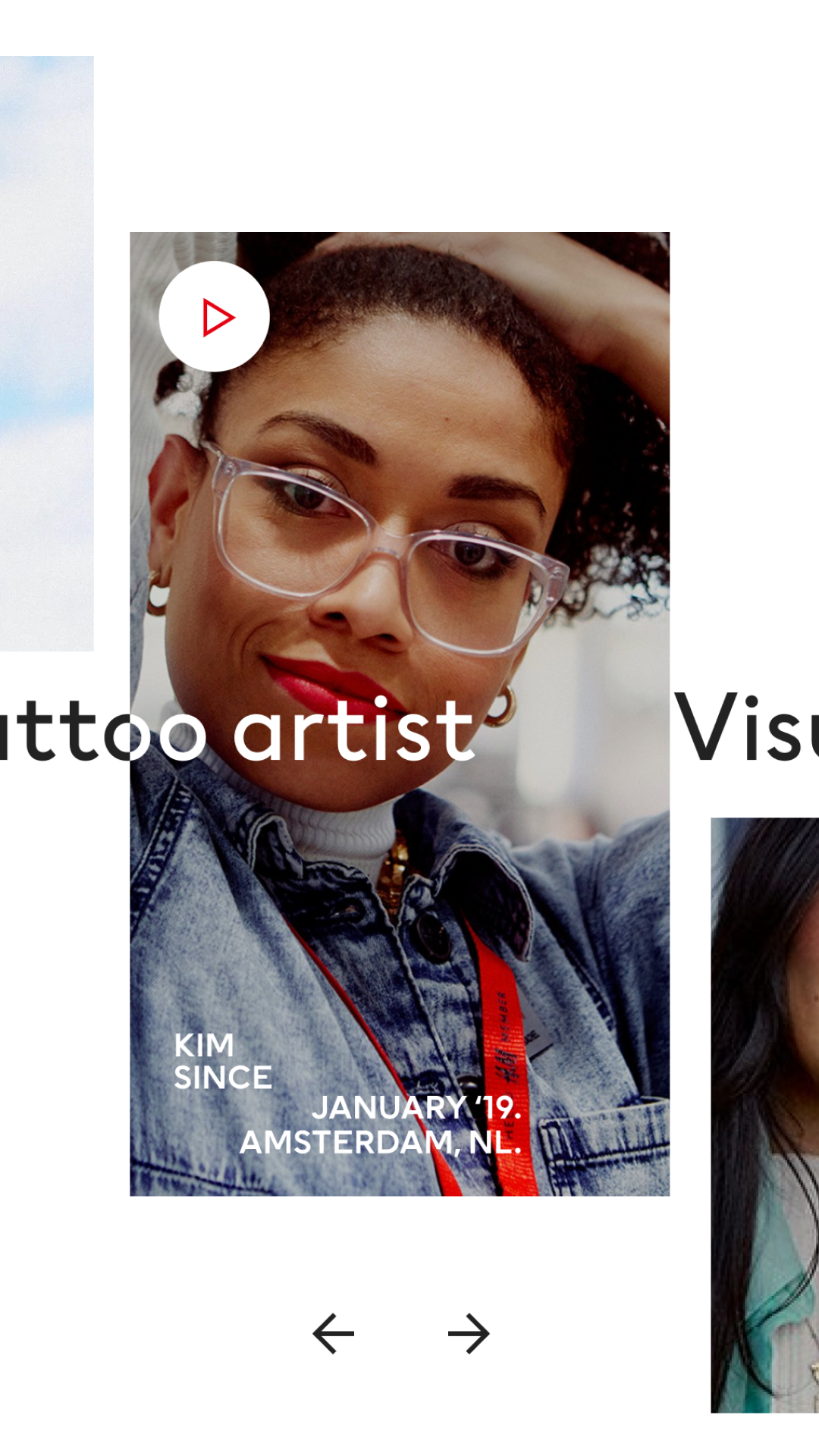Play Kim's tattoo artist video
Image resolution: width=819 pixels, height=1456 pixels.
click(214, 317)
